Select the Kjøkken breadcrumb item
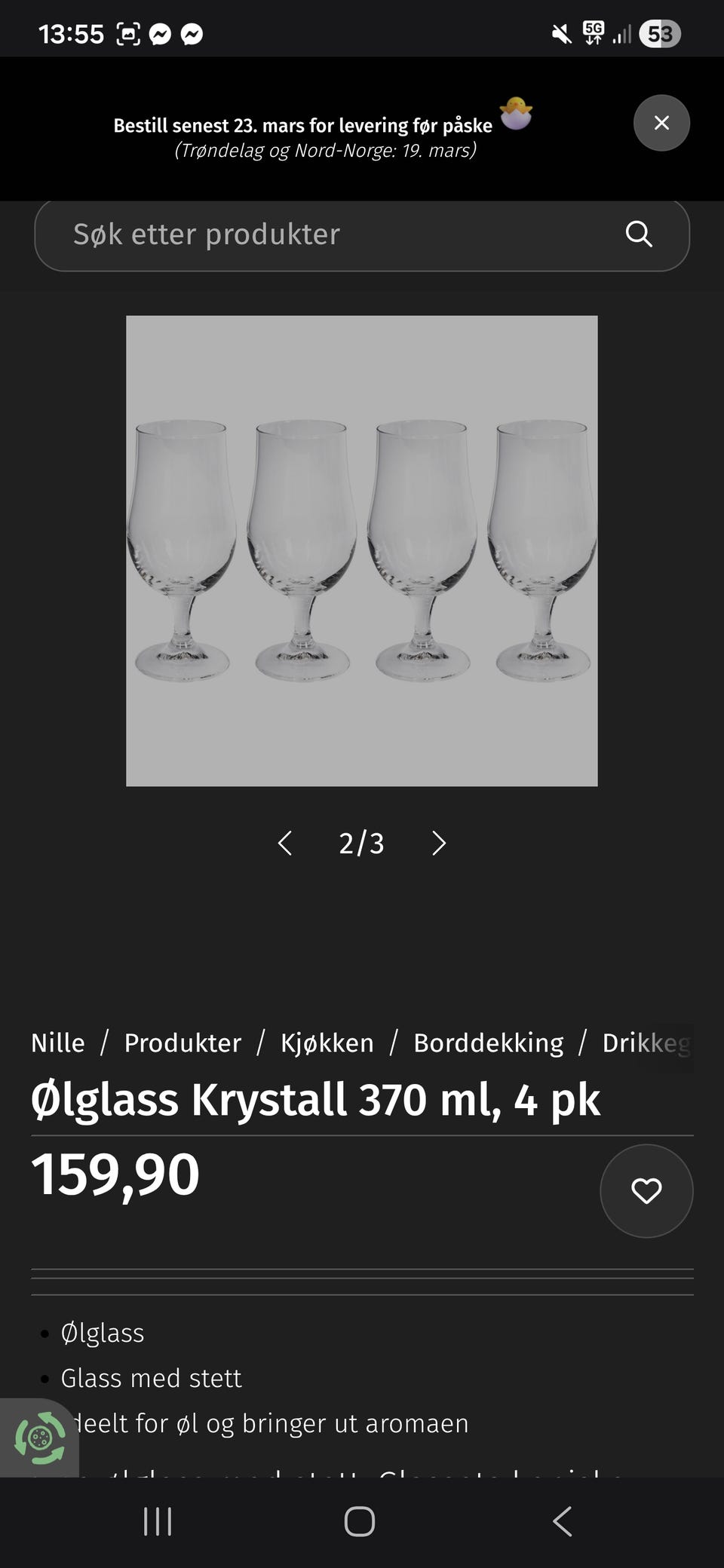Image resolution: width=724 pixels, height=1568 pixels. pos(327,1043)
